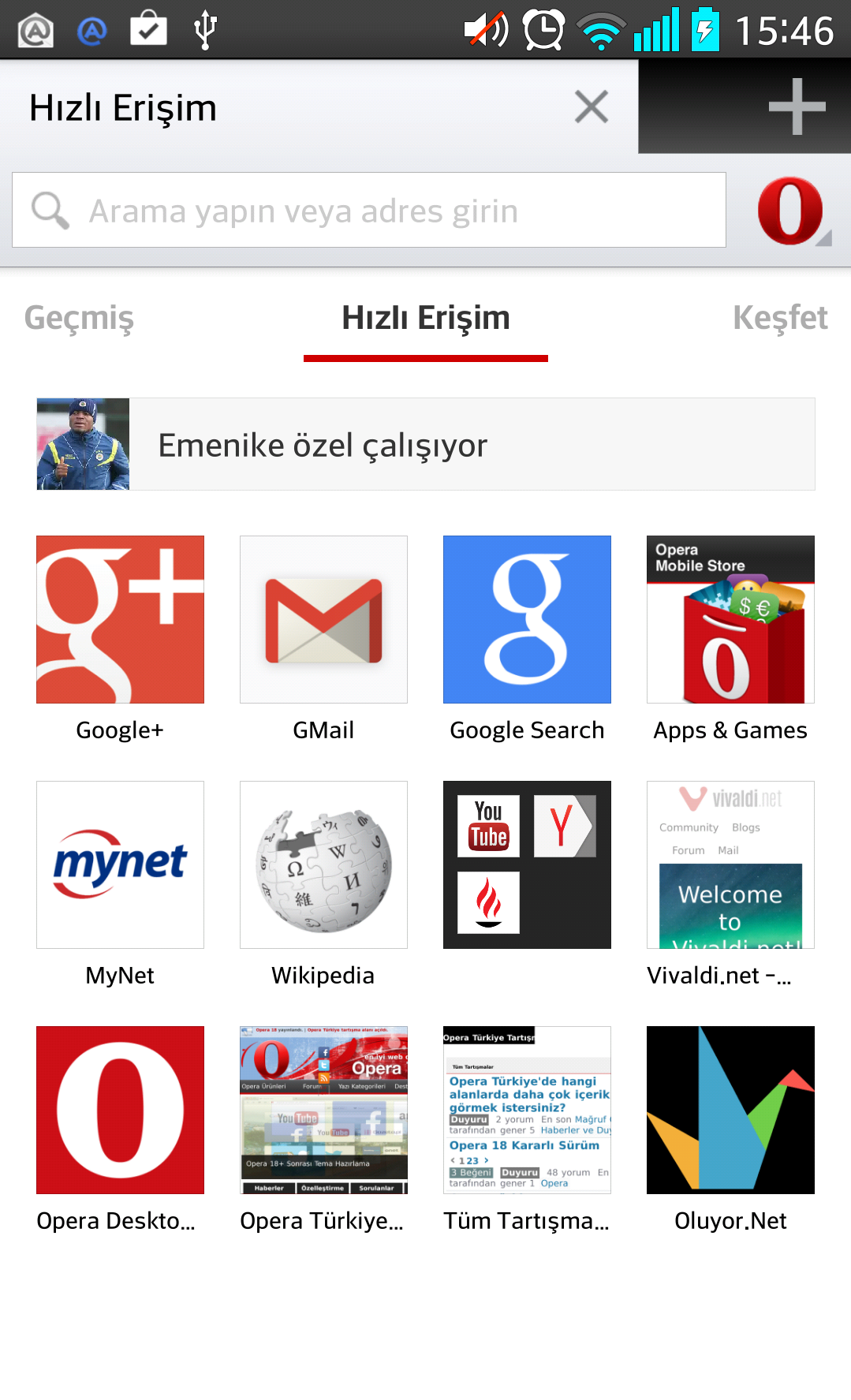The image size is (851, 1400).
Task: Open the Opera Türkiye speed dial
Action: (x=323, y=1111)
